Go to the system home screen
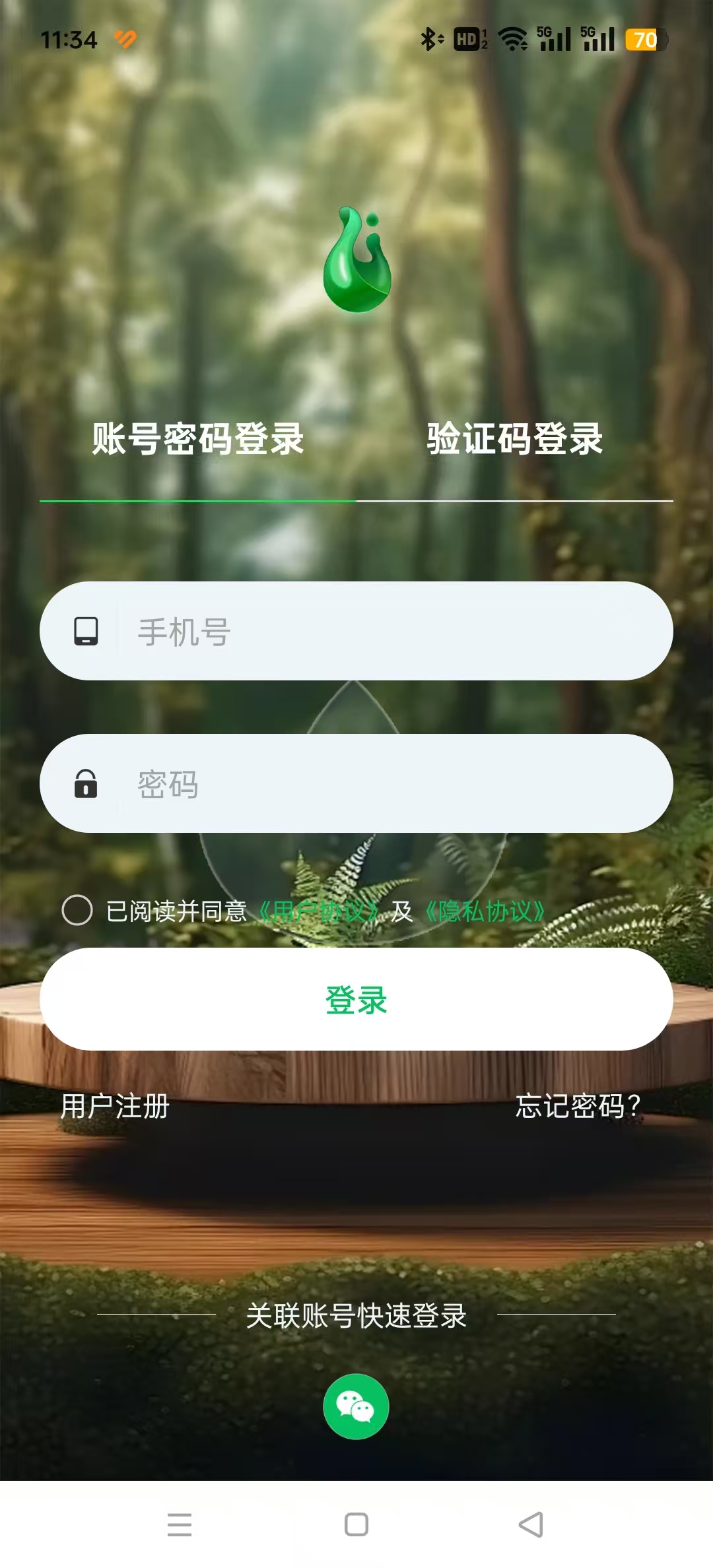 (356, 1524)
